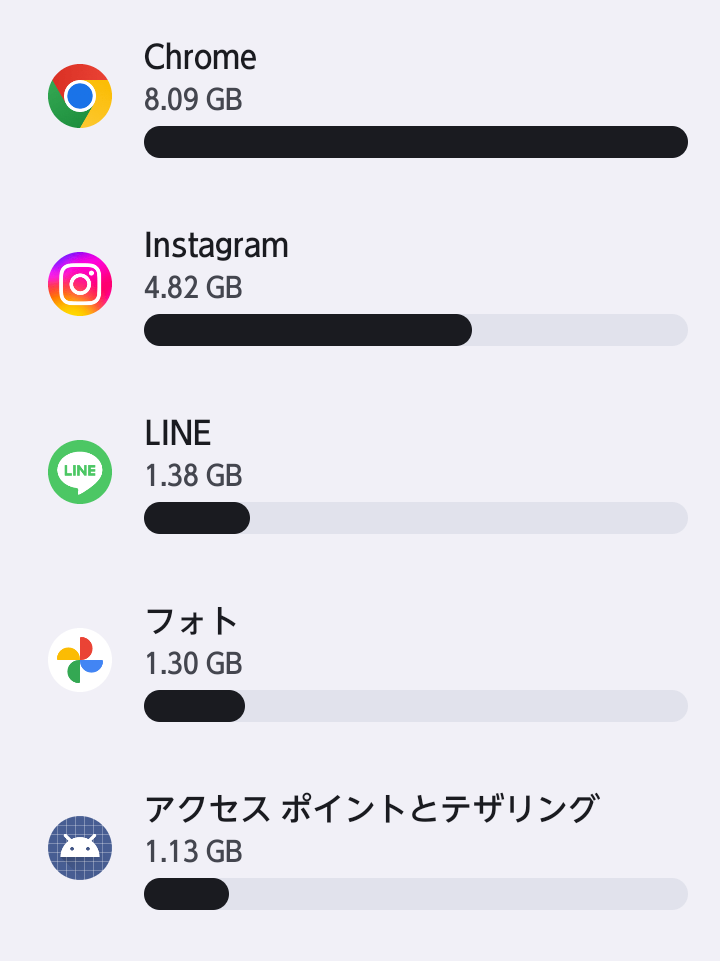Open Chrome data usage details

coord(360,97)
